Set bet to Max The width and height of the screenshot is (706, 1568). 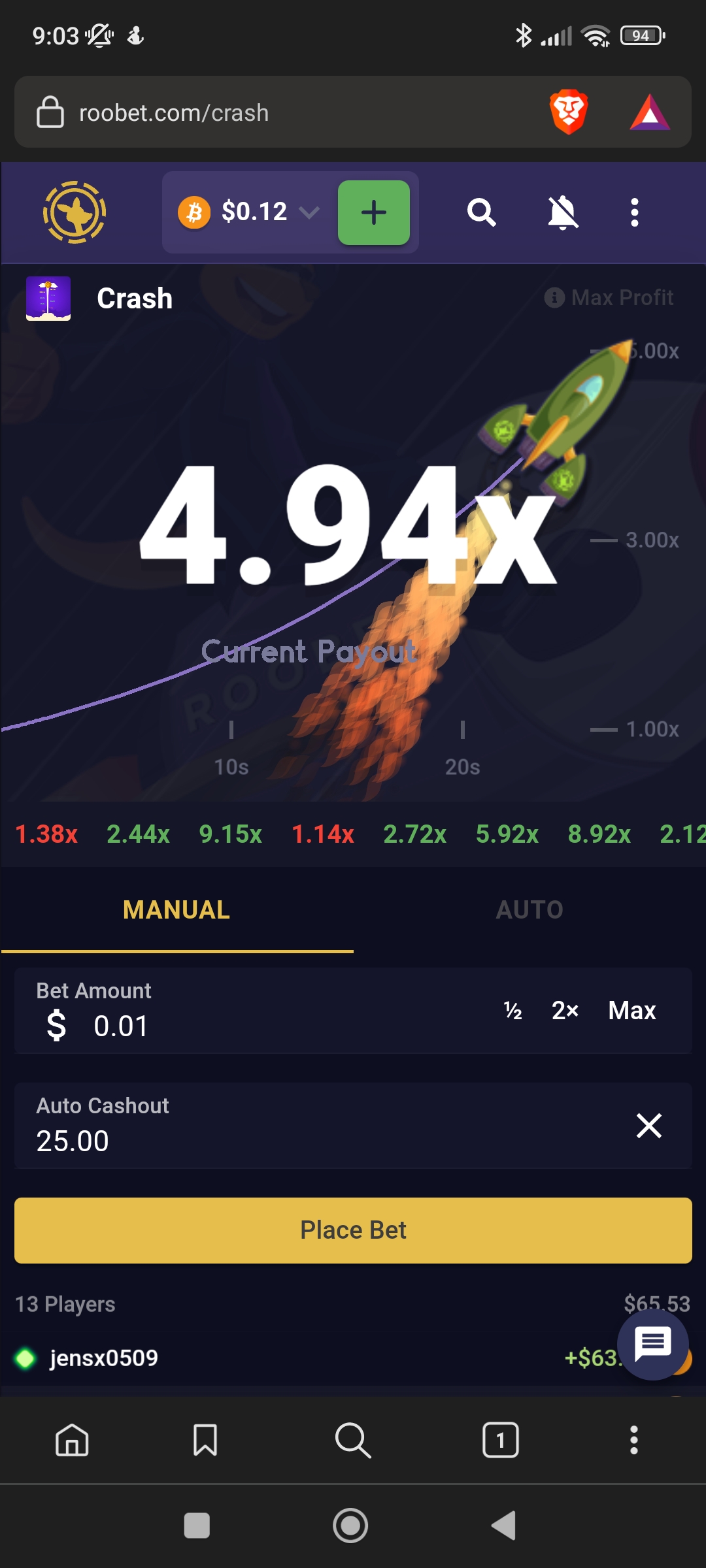point(632,1011)
